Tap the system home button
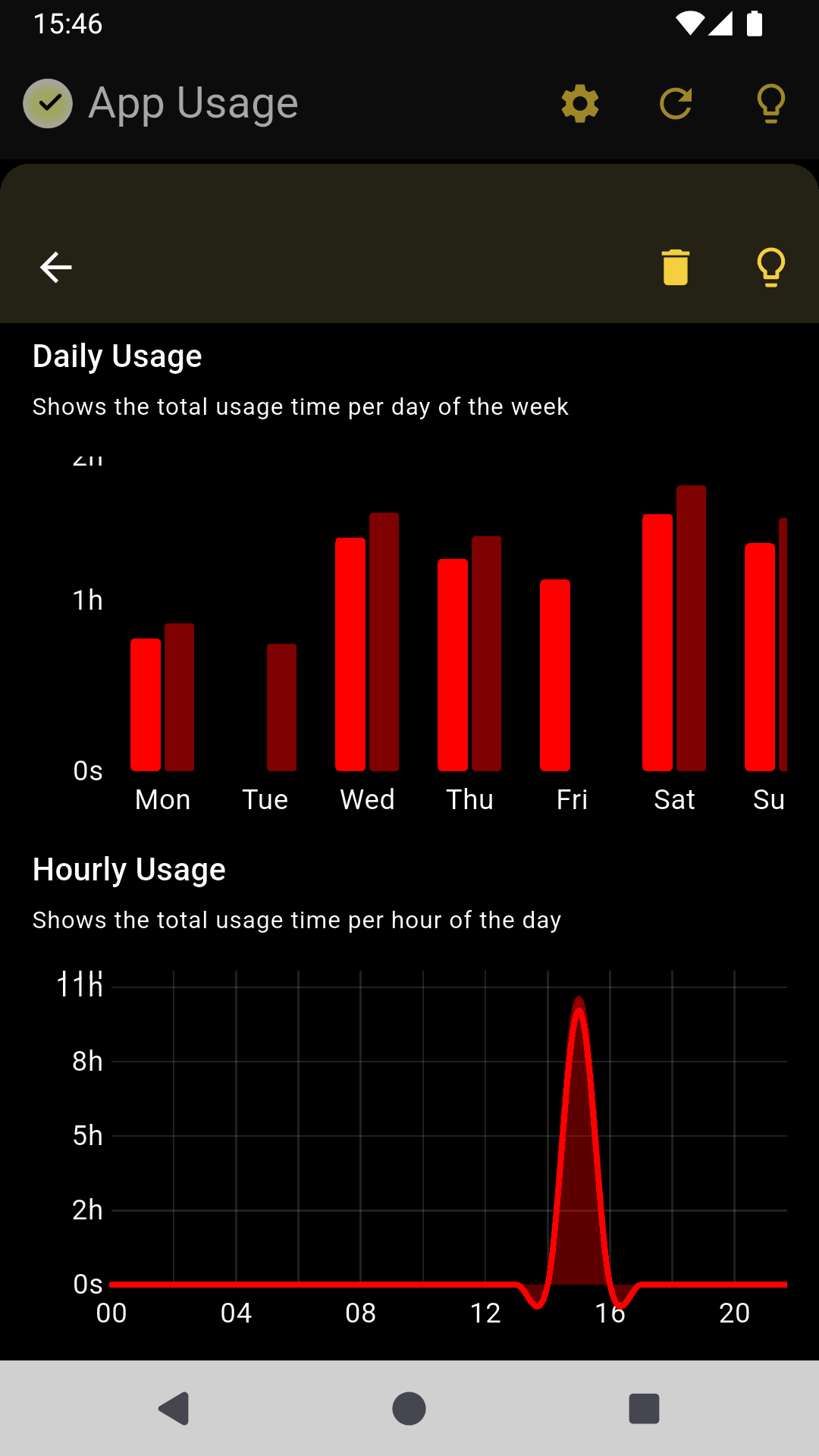The height and width of the screenshot is (1456, 819). pos(409,1408)
